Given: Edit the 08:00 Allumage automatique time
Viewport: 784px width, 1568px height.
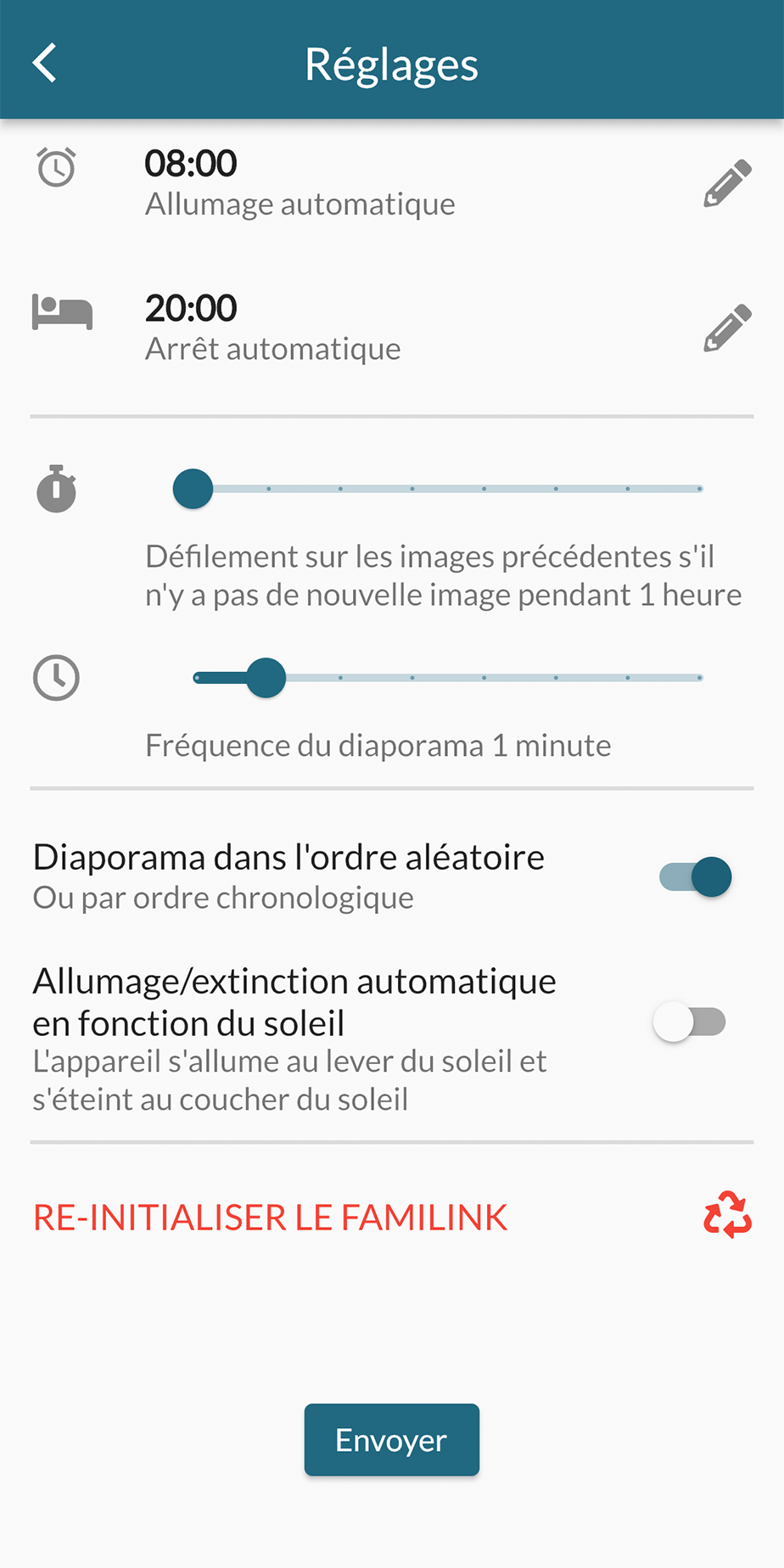Looking at the screenshot, I should [x=727, y=182].
